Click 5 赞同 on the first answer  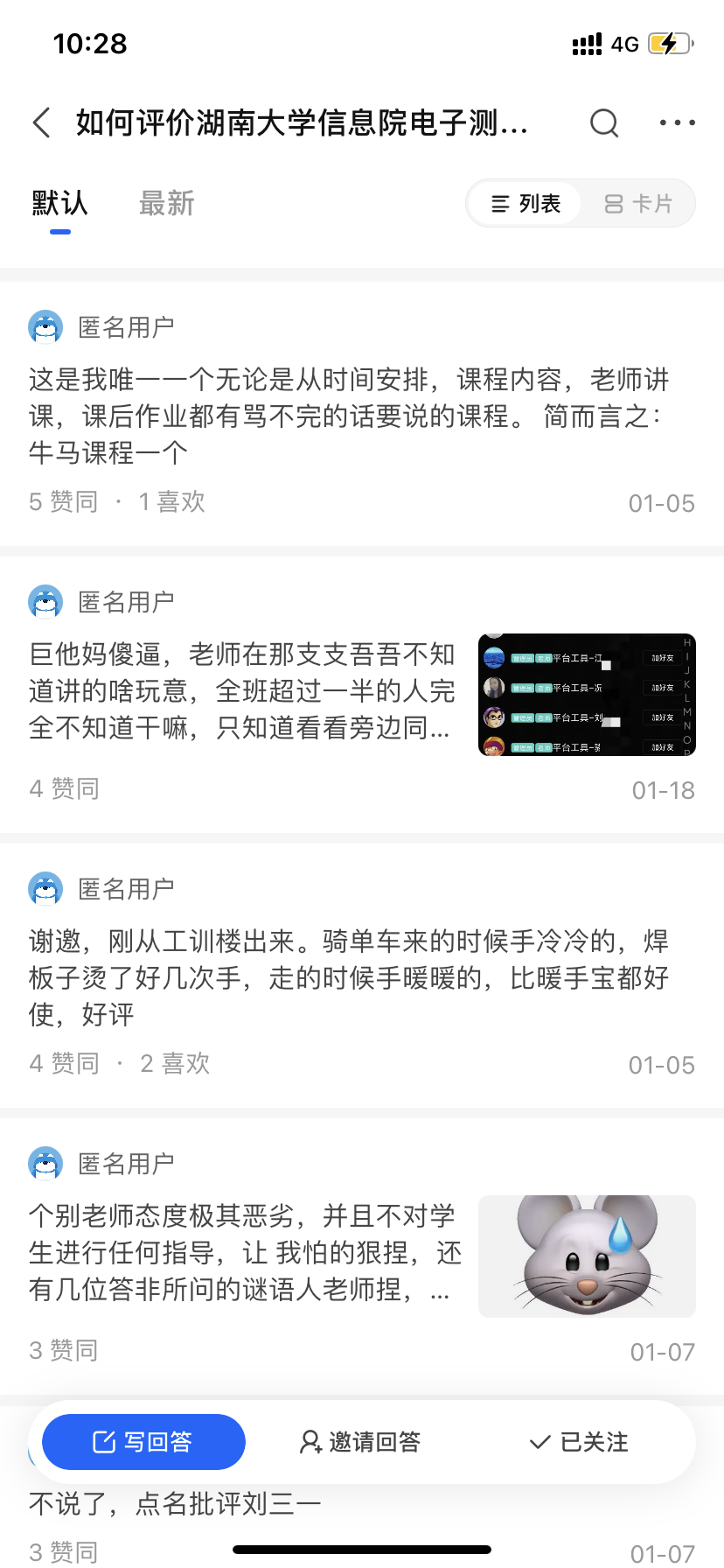coord(64,500)
